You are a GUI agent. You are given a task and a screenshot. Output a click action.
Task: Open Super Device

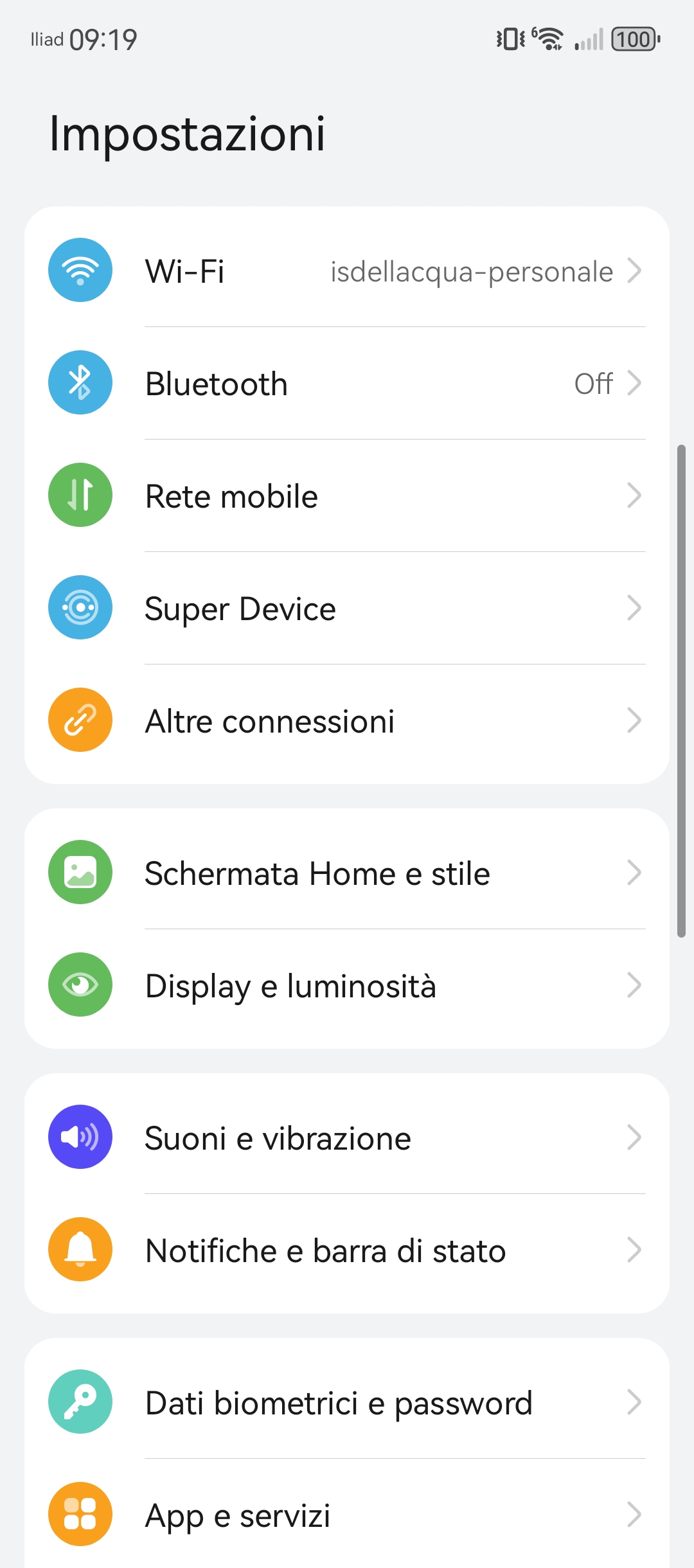pos(347,608)
